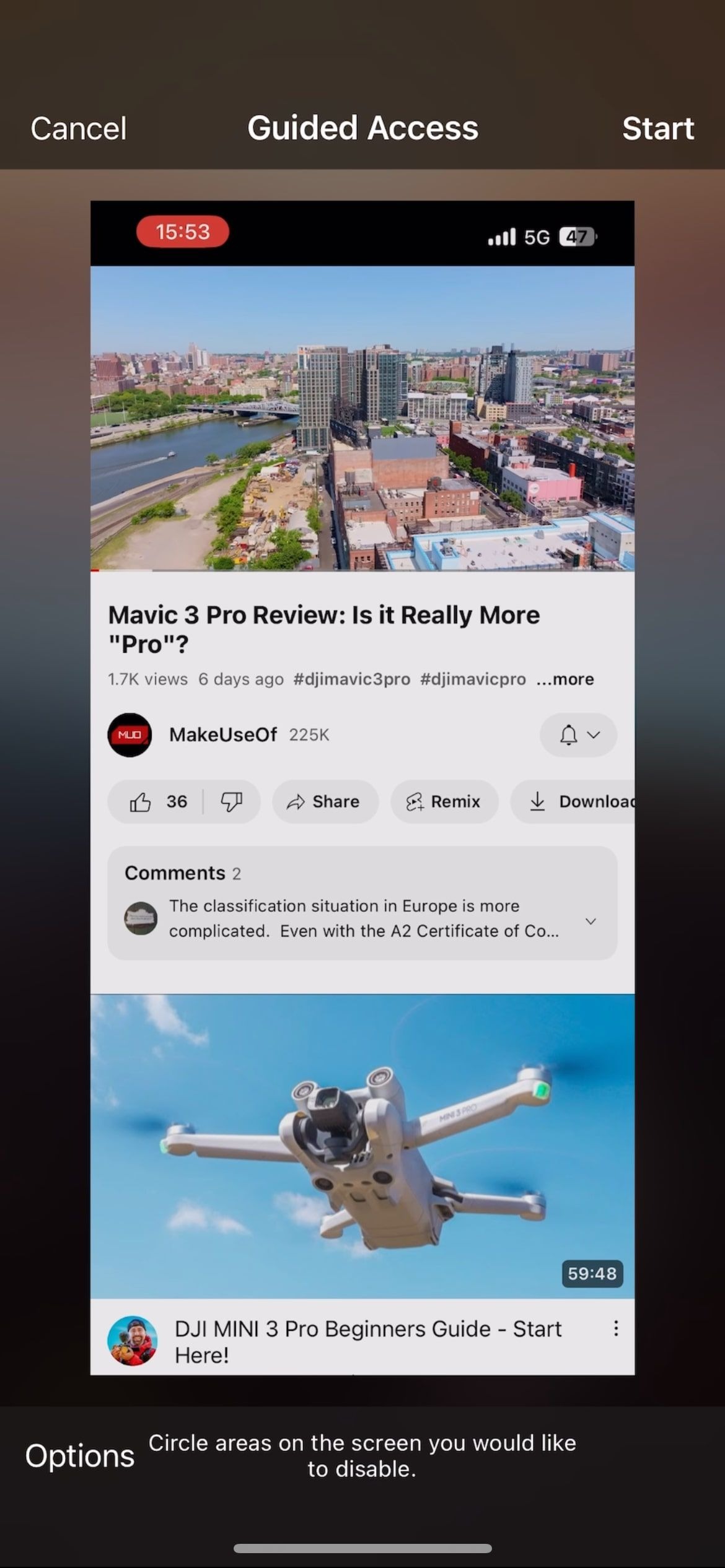The height and width of the screenshot is (1568, 725).
Task: Cancel Guided Access setup
Action: pyautogui.click(x=79, y=129)
